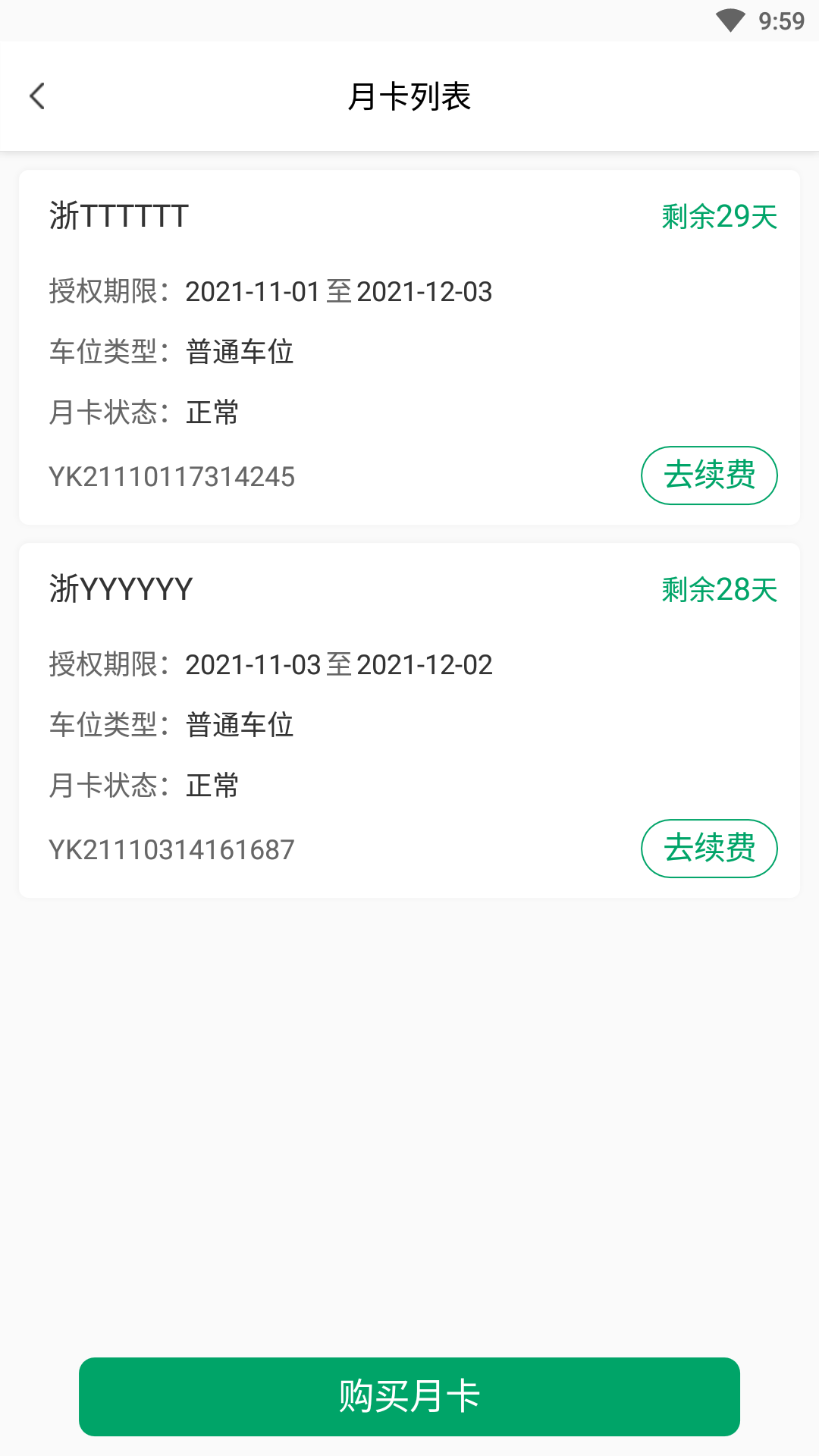The width and height of the screenshot is (819, 1456).
Task: Tap 剩余29天 remaining days label
Action: (718, 215)
